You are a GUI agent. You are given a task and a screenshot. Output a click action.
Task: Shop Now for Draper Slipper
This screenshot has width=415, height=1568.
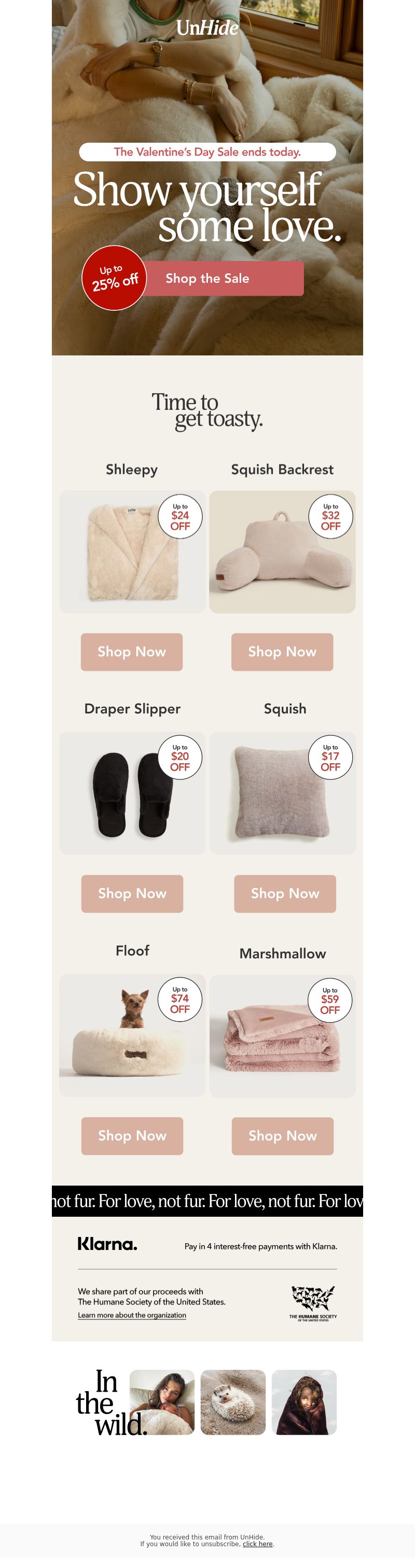point(132,893)
